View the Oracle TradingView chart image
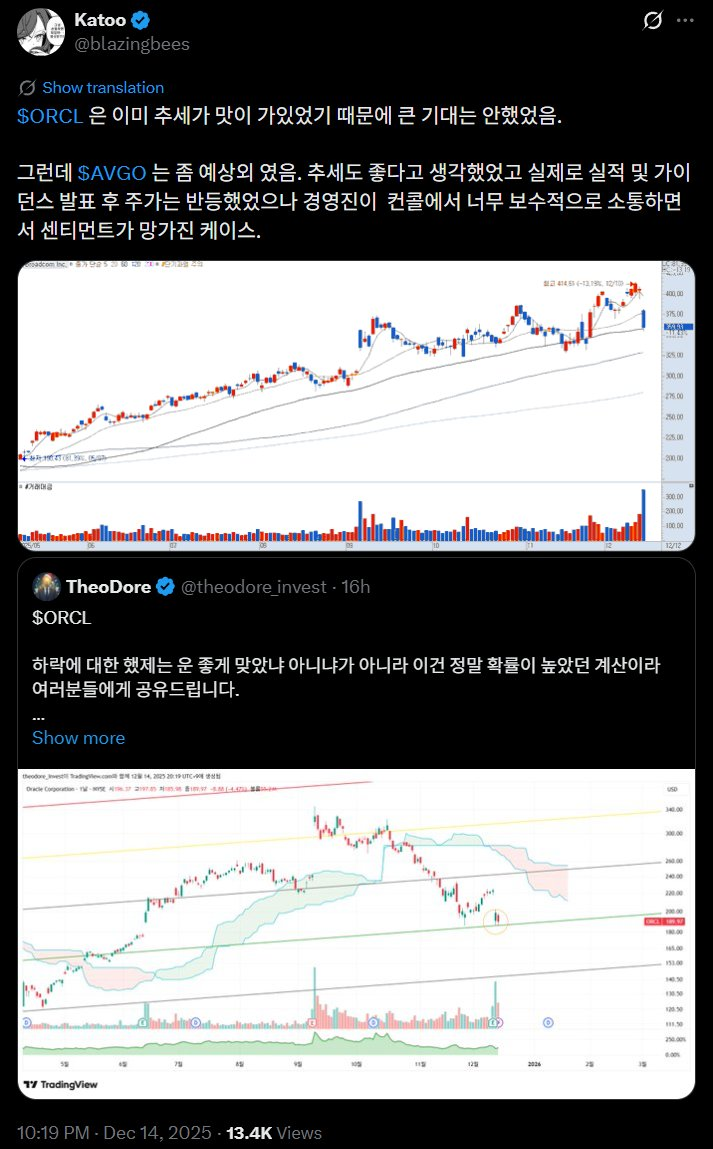This screenshot has height=1149, width=713. pyautogui.click(x=356, y=934)
